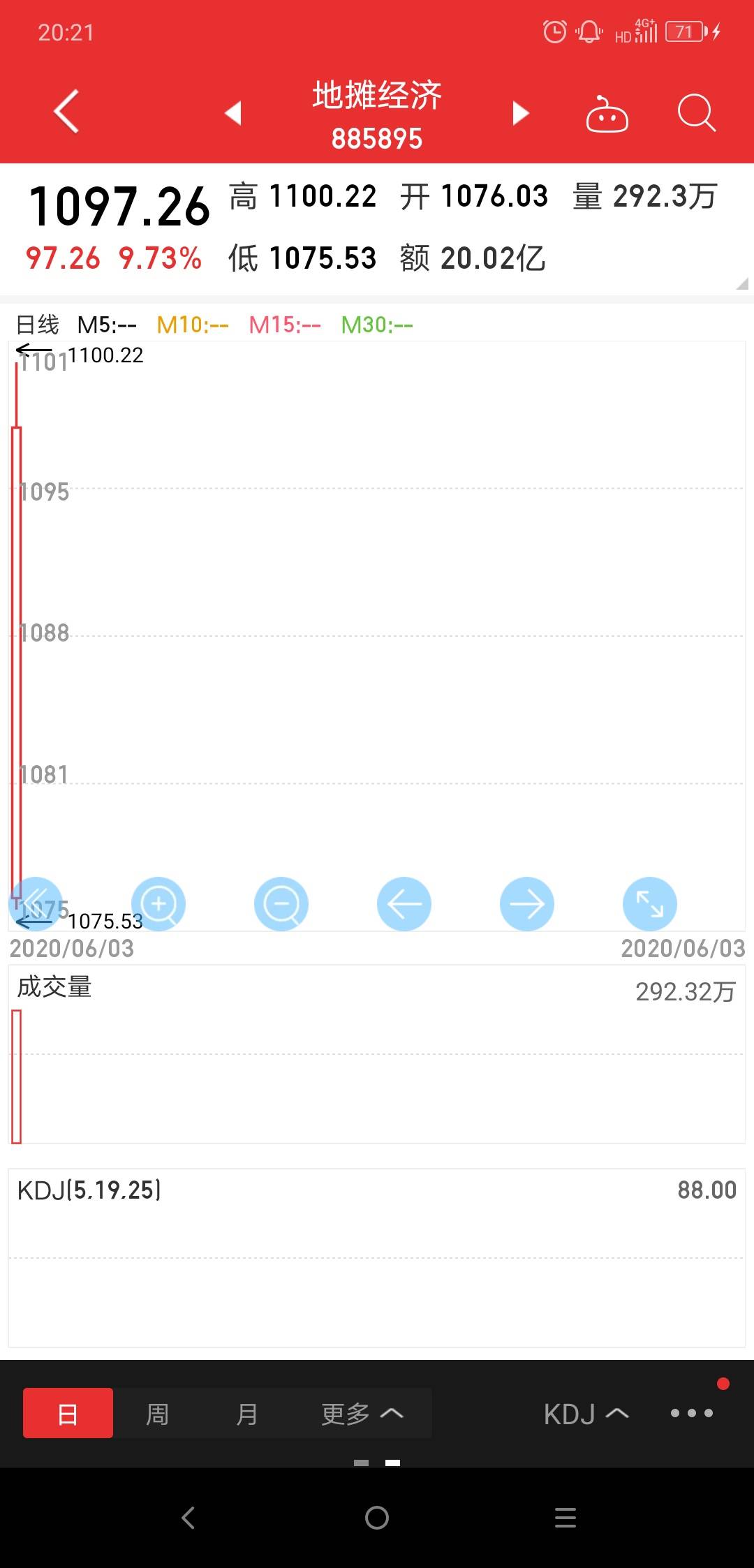Switch to the next sector index
754x1568 pixels.
[521, 113]
